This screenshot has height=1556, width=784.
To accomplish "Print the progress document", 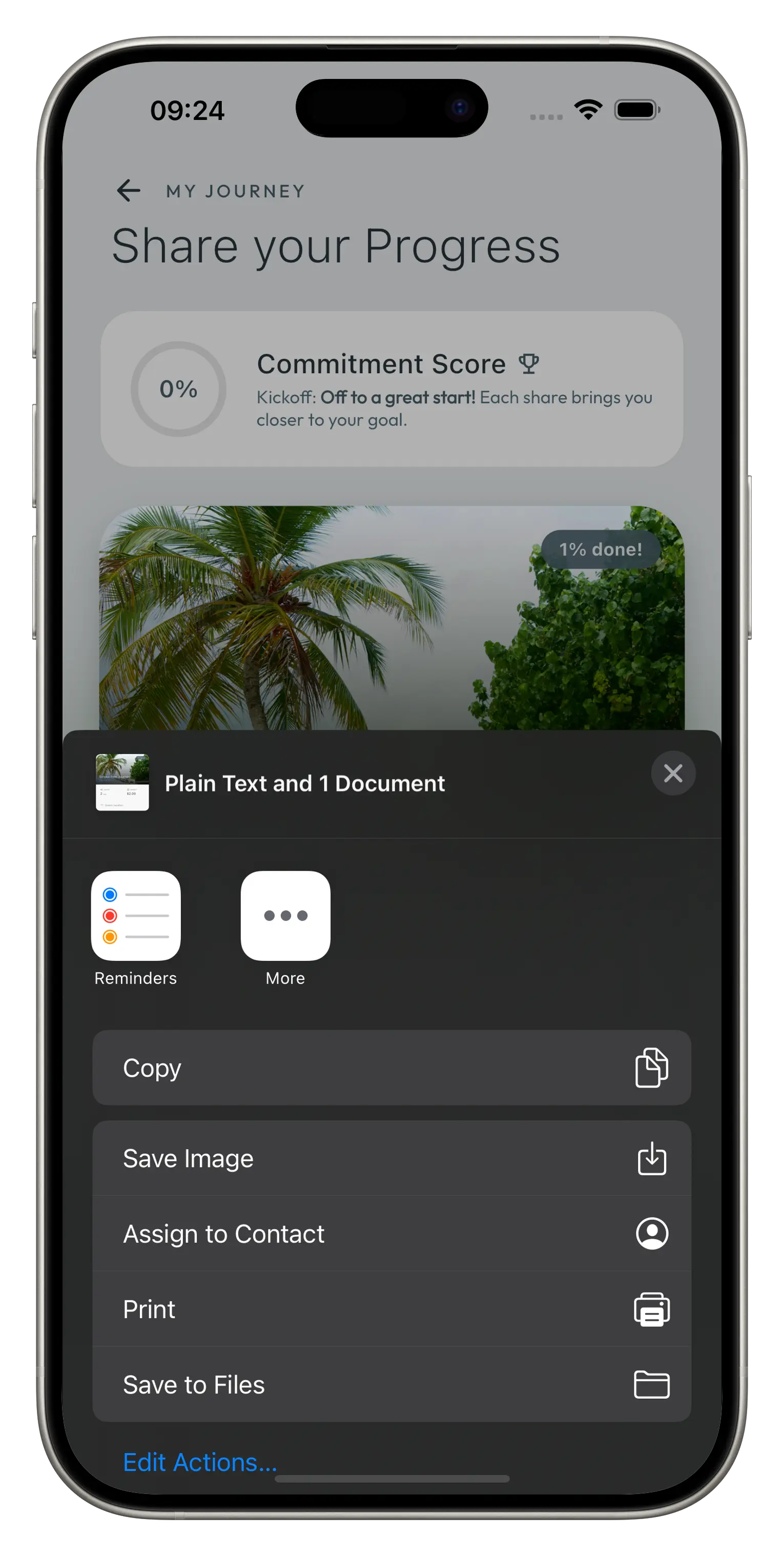I will tap(391, 1309).
